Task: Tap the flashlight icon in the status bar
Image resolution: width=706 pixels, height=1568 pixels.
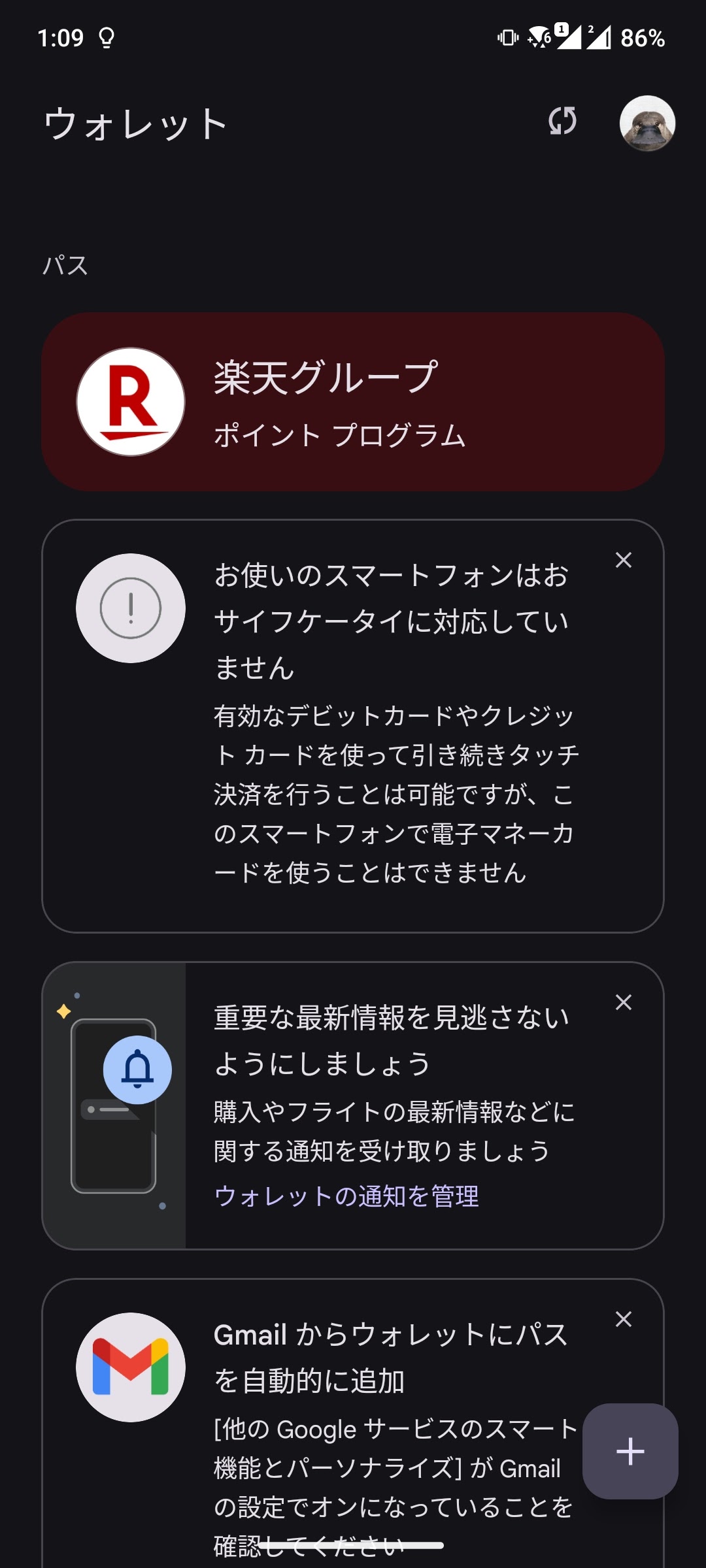Action: (x=106, y=39)
